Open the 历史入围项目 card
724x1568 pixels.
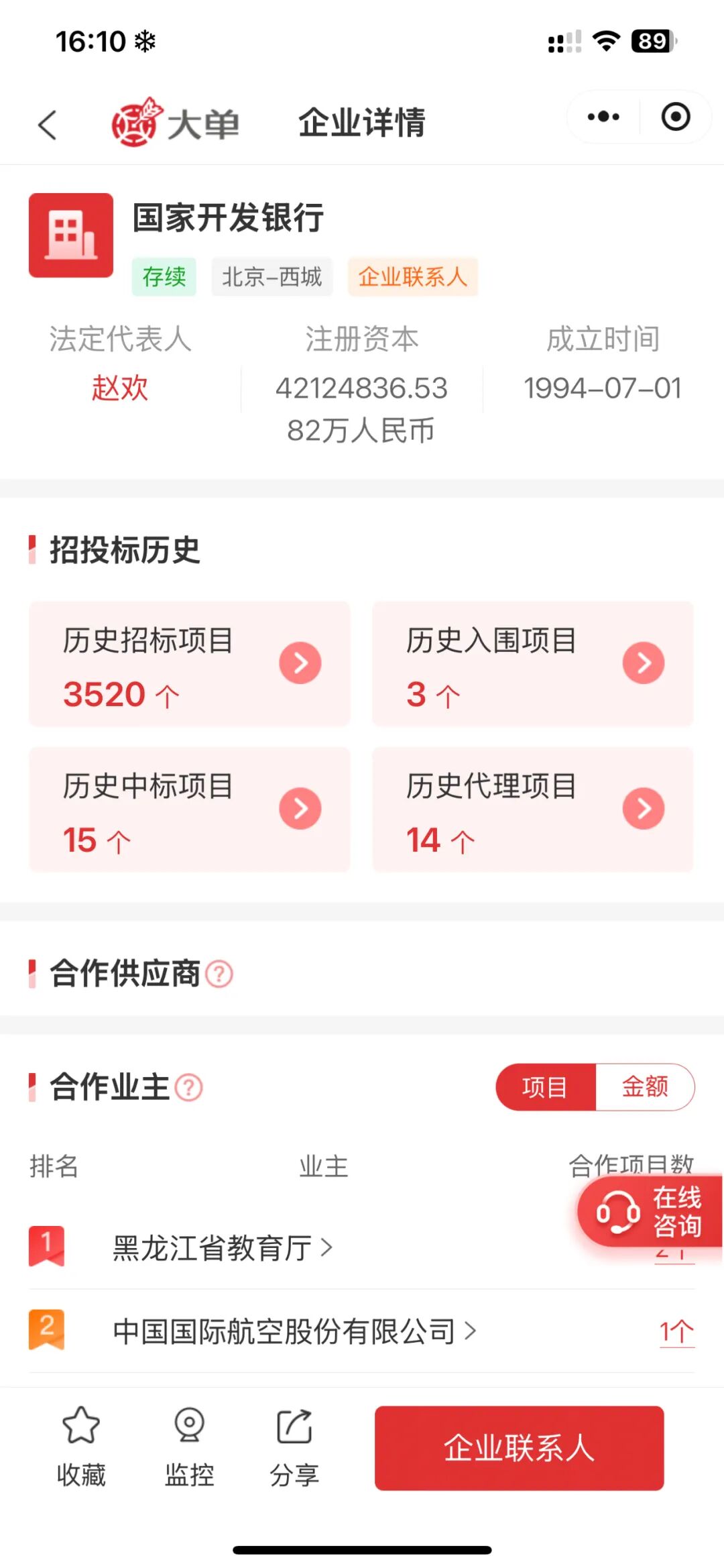pyautogui.click(x=533, y=664)
